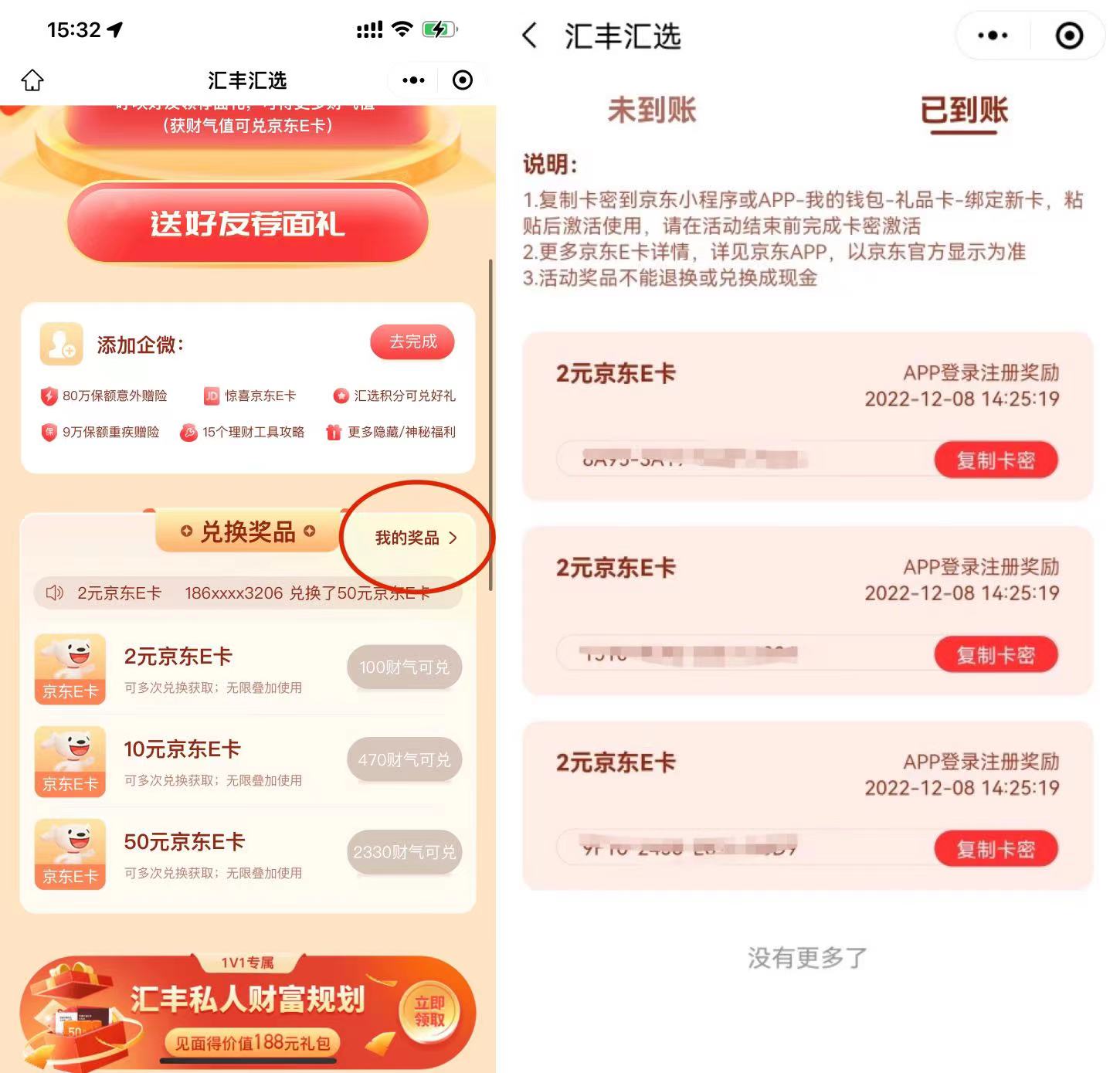Tap the 送好友荐面礼 button
The image size is (1120, 1073).
click(247, 223)
